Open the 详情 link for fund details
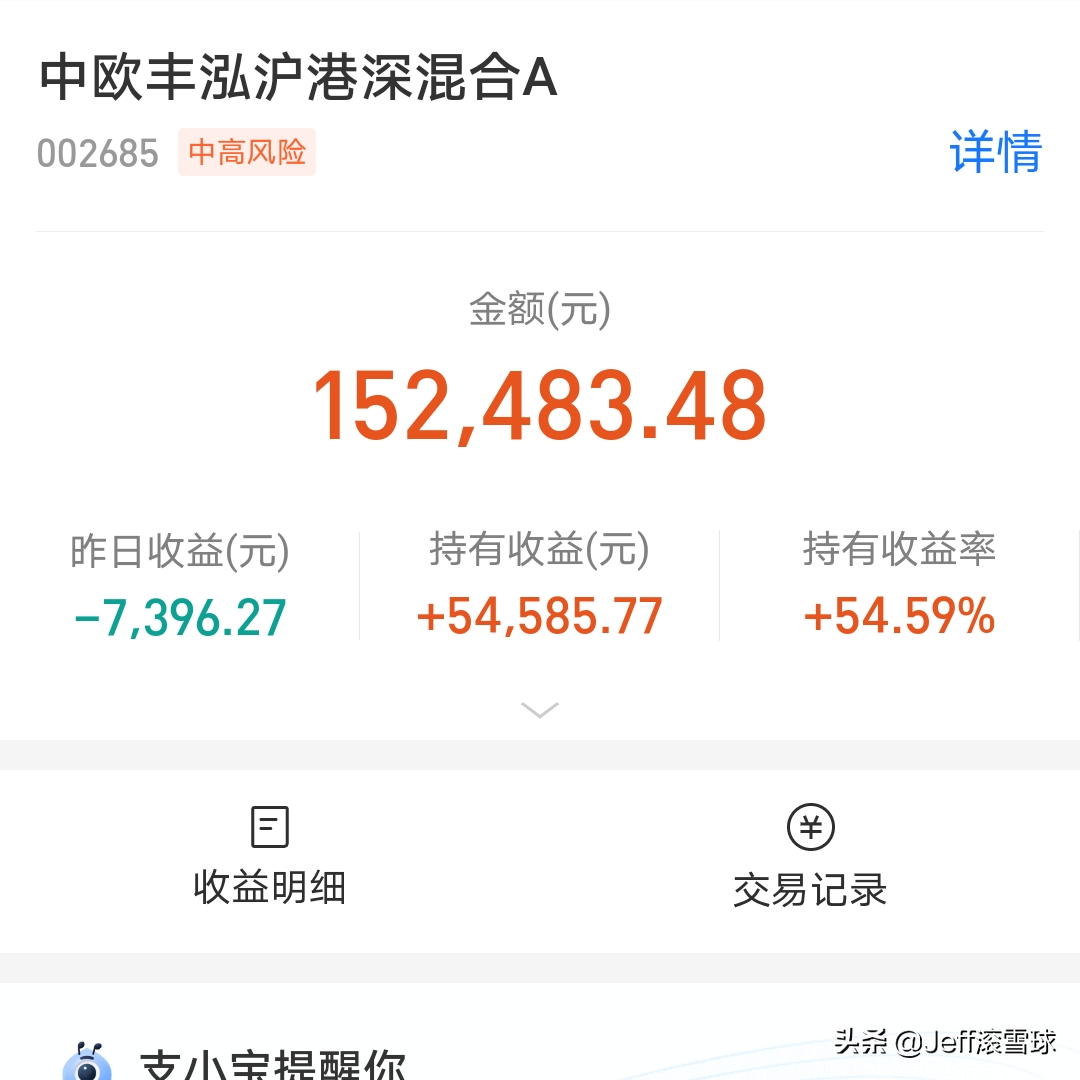Viewport: 1080px width, 1080px height. click(995, 153)
